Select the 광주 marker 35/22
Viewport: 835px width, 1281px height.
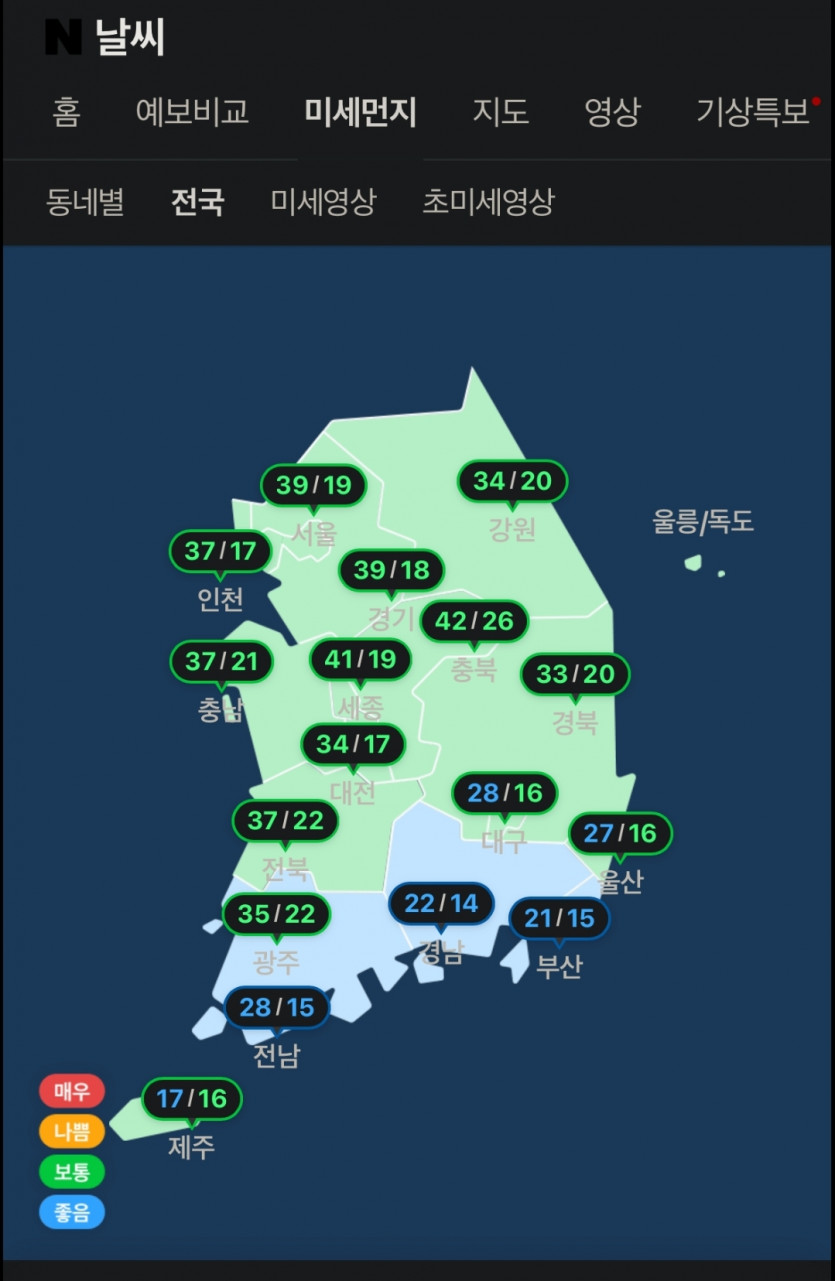(276, 914)
